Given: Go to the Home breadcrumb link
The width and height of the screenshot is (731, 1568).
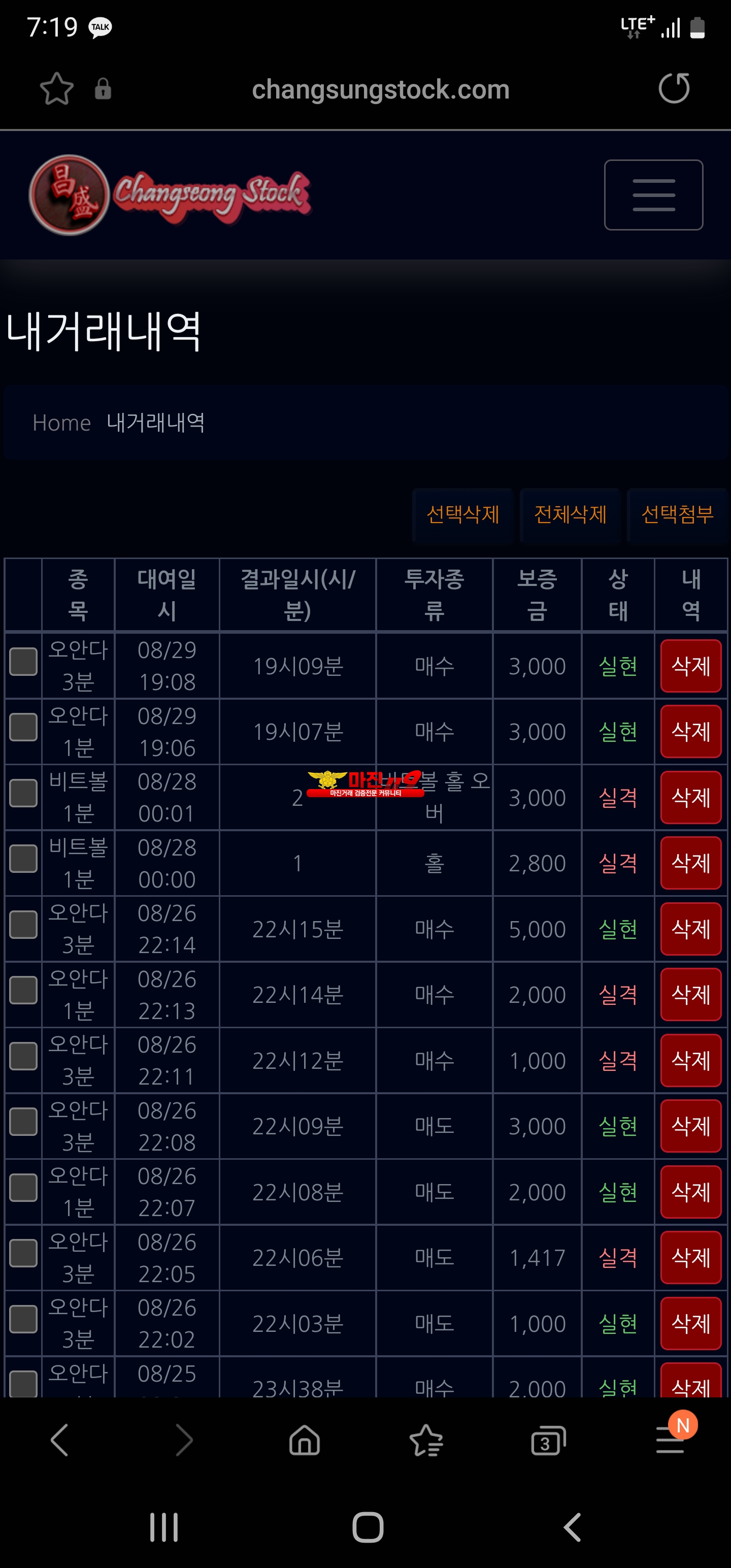Looking at the screenshot, I should tap(61, 422).
